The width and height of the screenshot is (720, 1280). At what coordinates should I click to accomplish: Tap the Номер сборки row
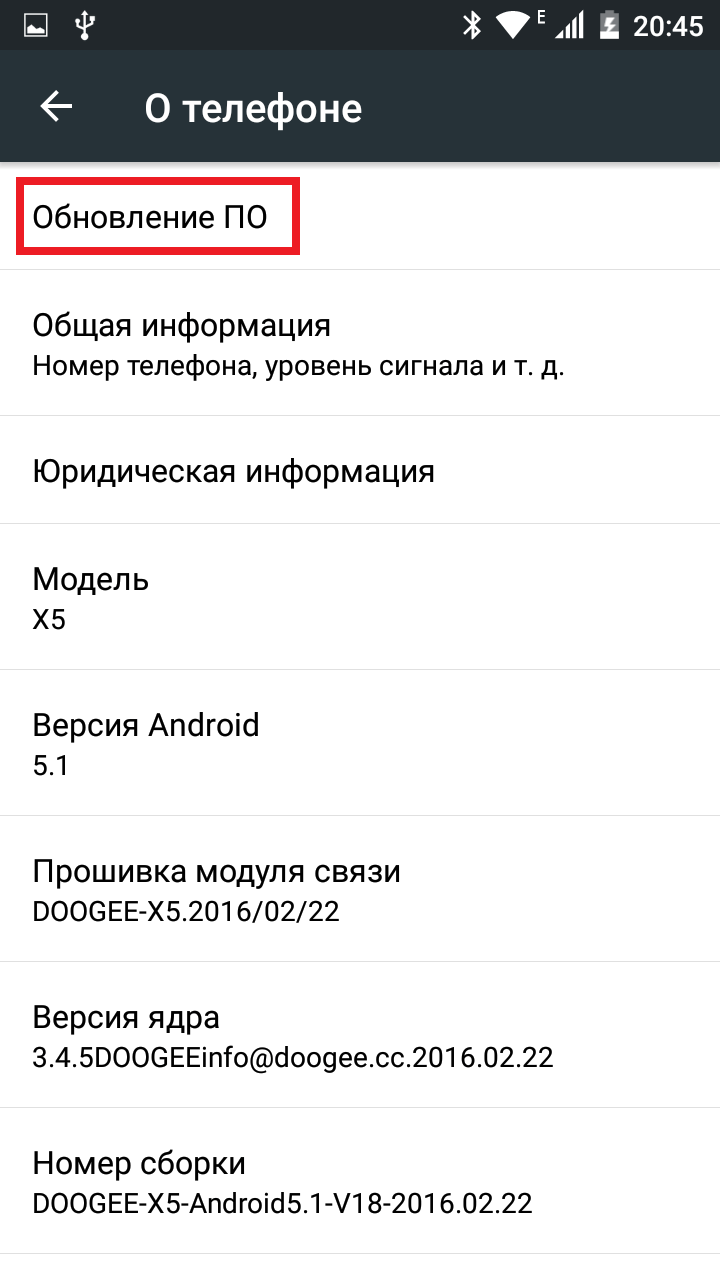[x=360, y=1181]
